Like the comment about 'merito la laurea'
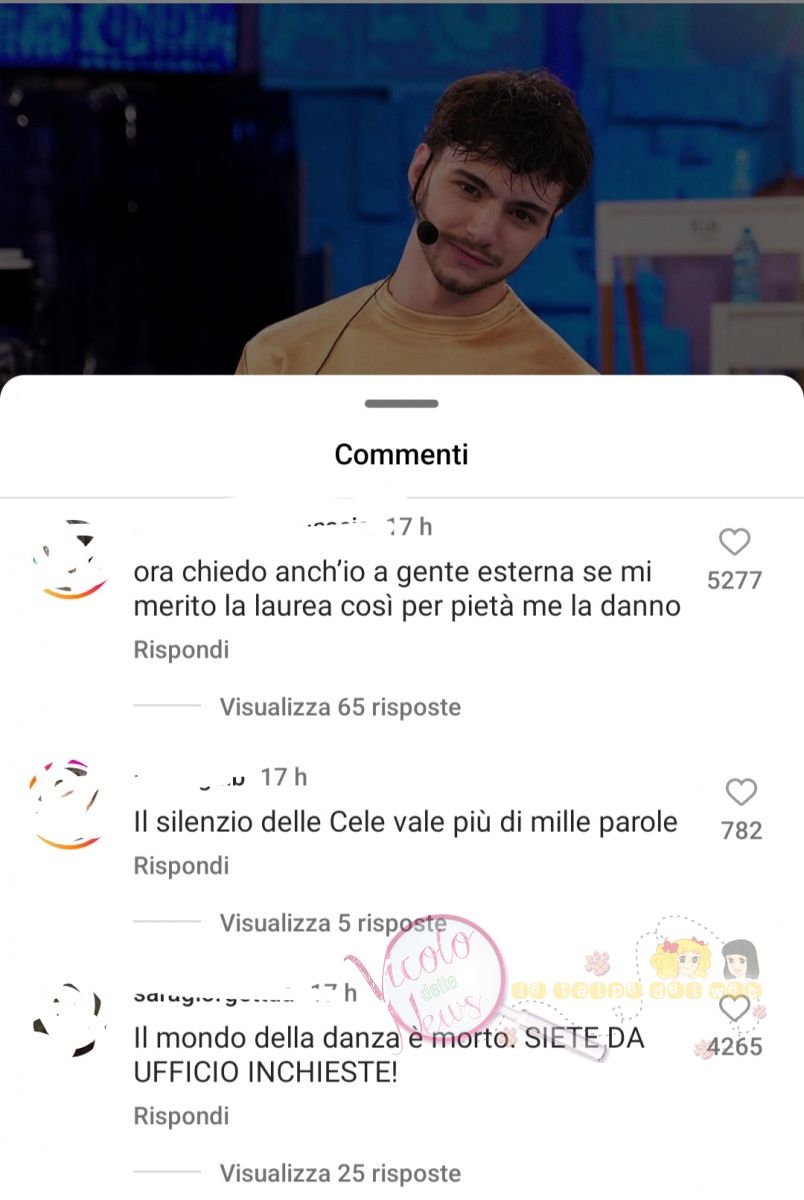The image size is (804, 1200). point(734,543)
